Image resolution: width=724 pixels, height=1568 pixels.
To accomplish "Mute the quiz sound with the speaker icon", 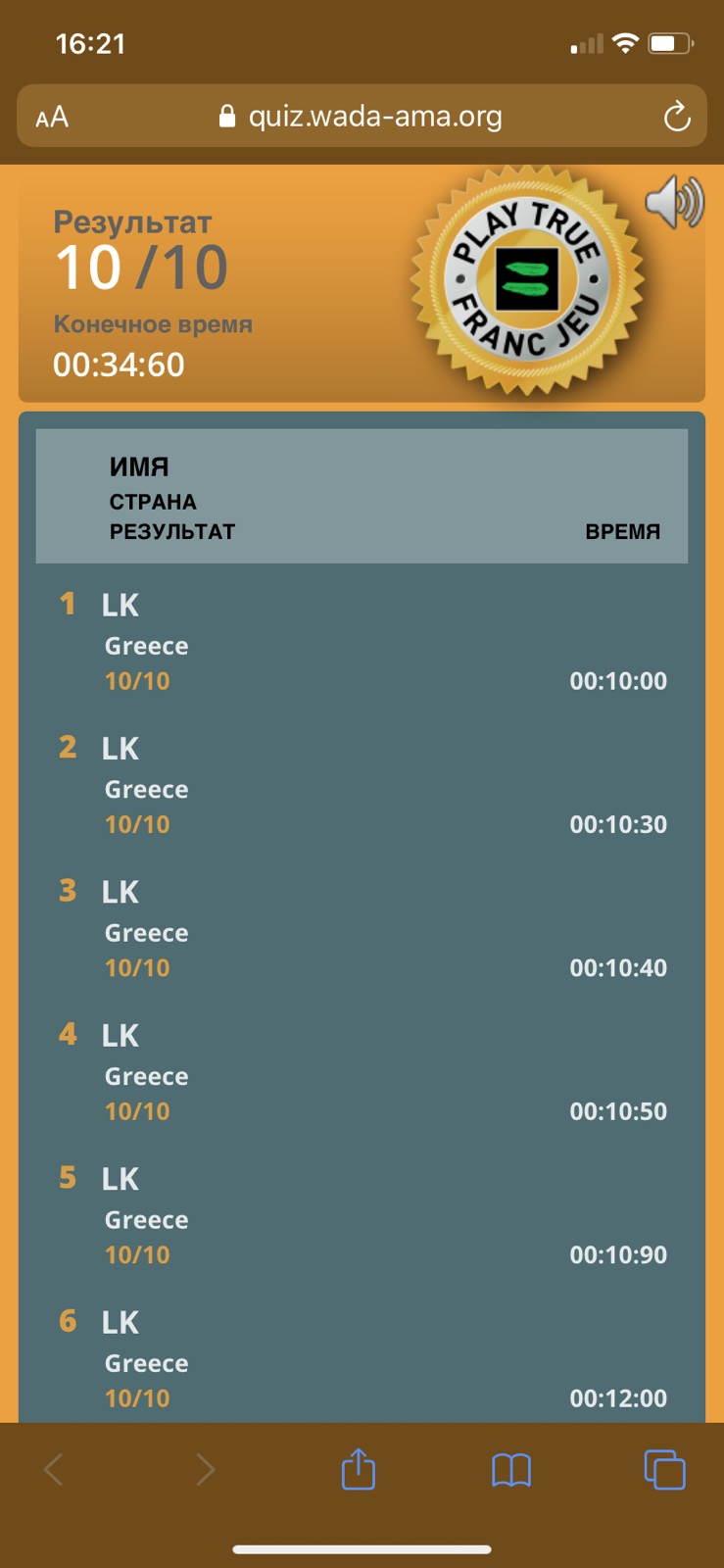I will 674,202.
